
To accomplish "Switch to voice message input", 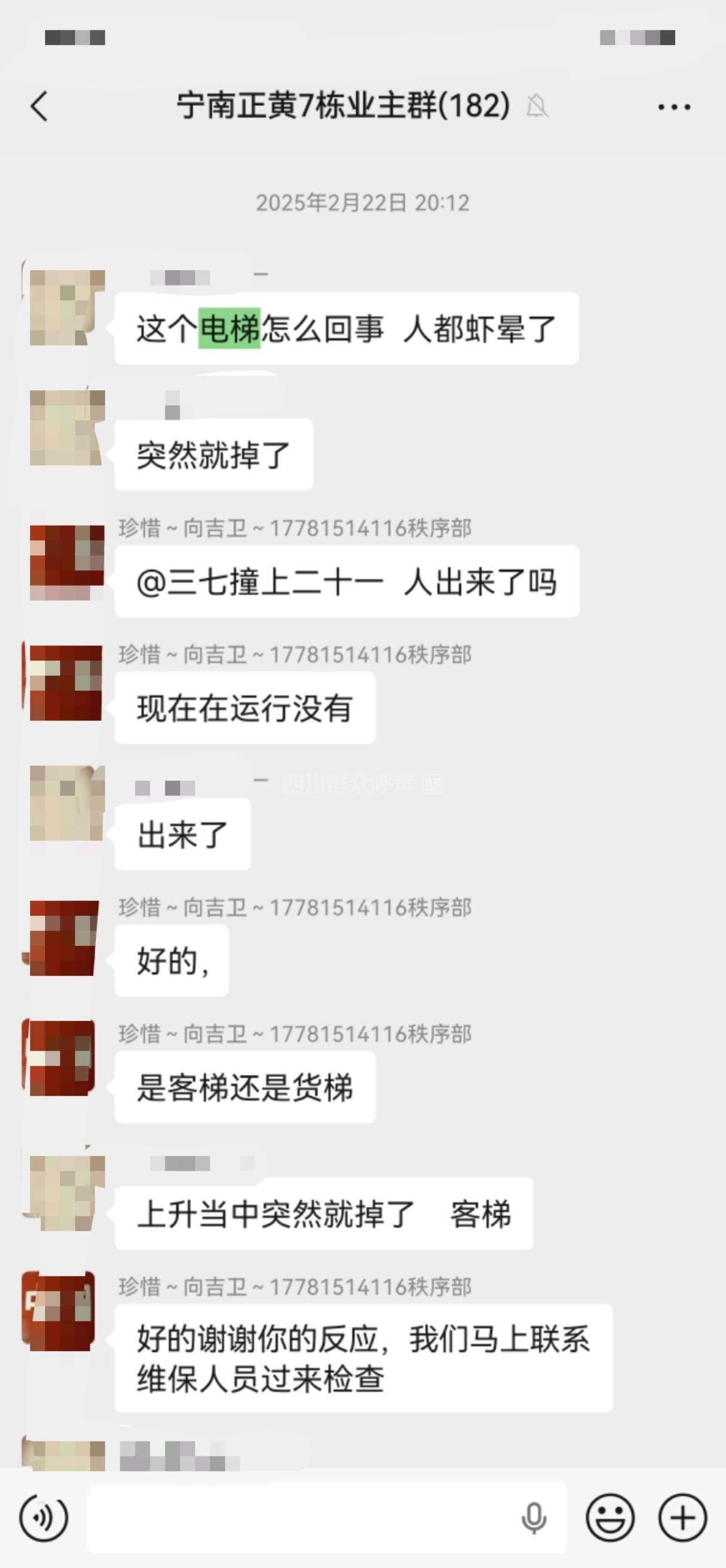I will 43,1518.
